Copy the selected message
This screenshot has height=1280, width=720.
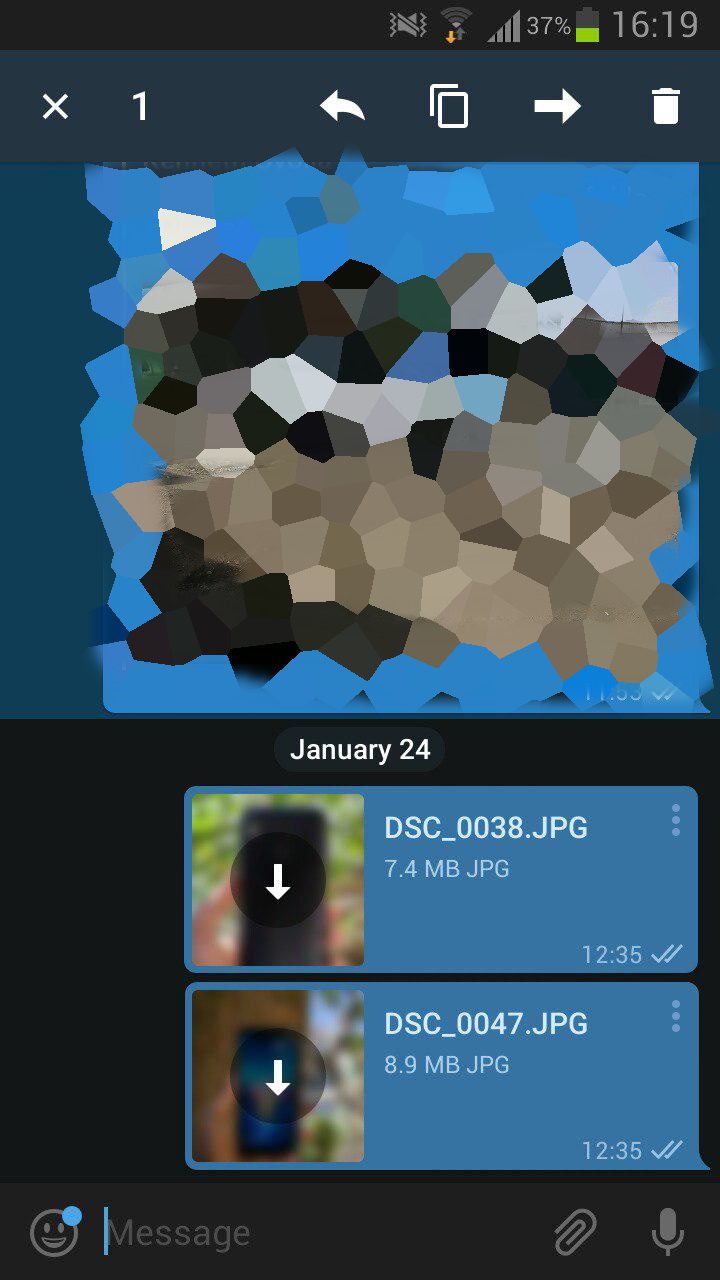coord(449,106)
